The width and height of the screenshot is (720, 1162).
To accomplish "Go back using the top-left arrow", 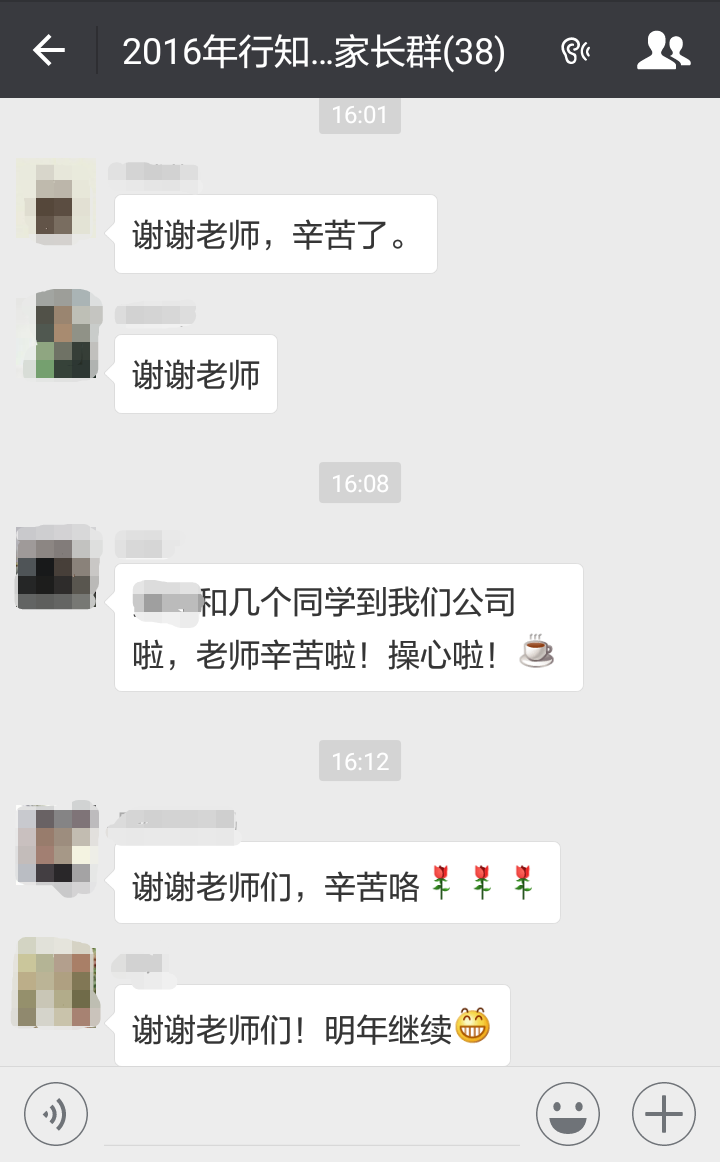I will [x=49, y=50].
